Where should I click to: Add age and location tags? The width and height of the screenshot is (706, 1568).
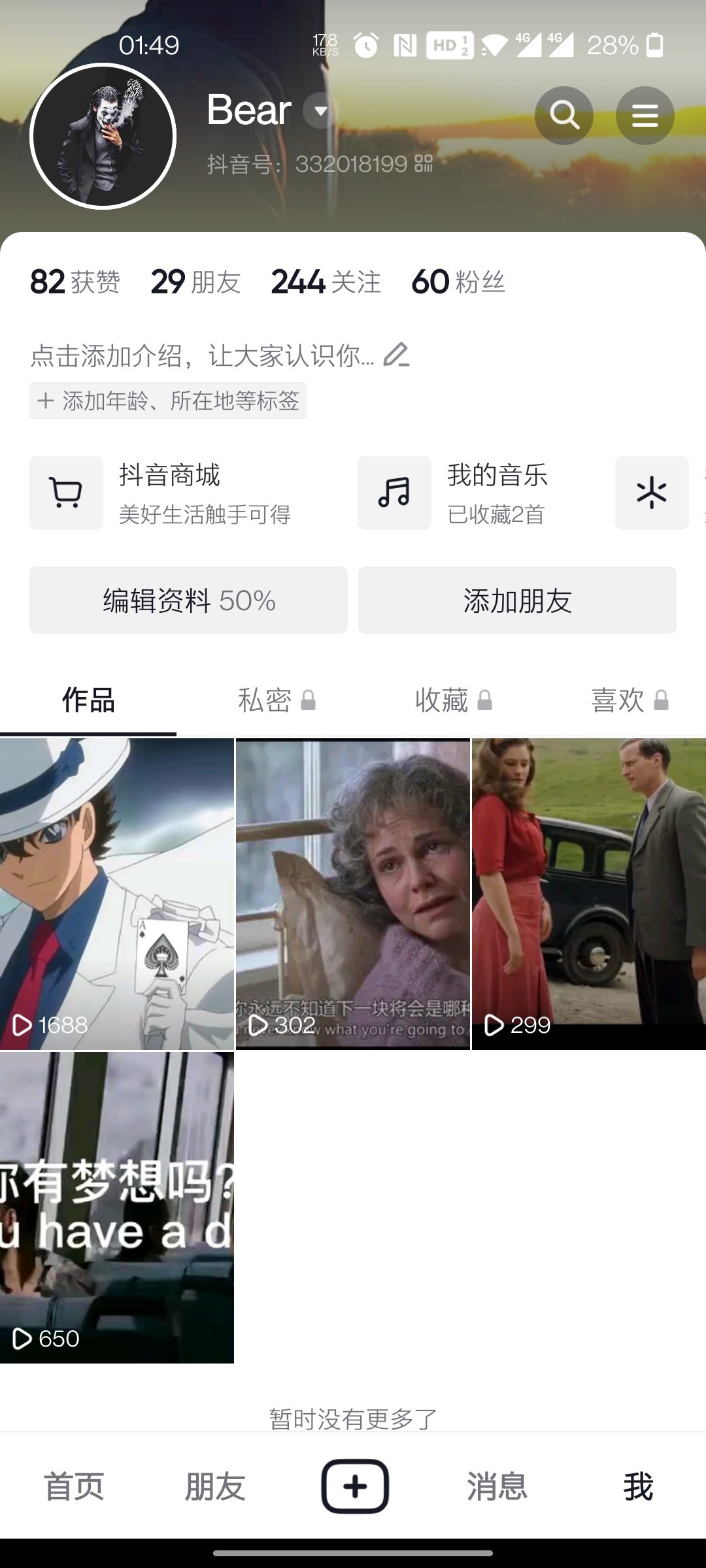(168, 400)
